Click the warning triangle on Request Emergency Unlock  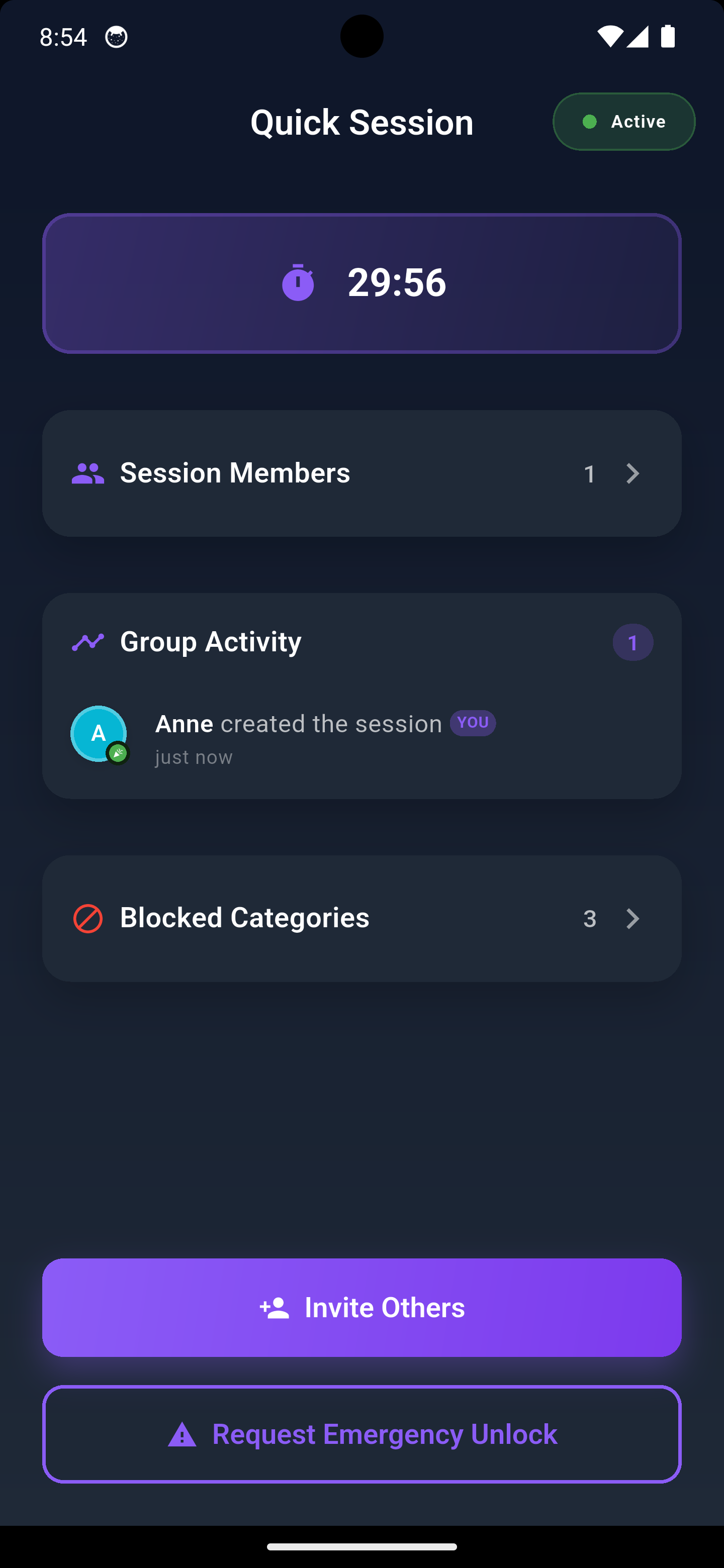tap(181, 1434)
